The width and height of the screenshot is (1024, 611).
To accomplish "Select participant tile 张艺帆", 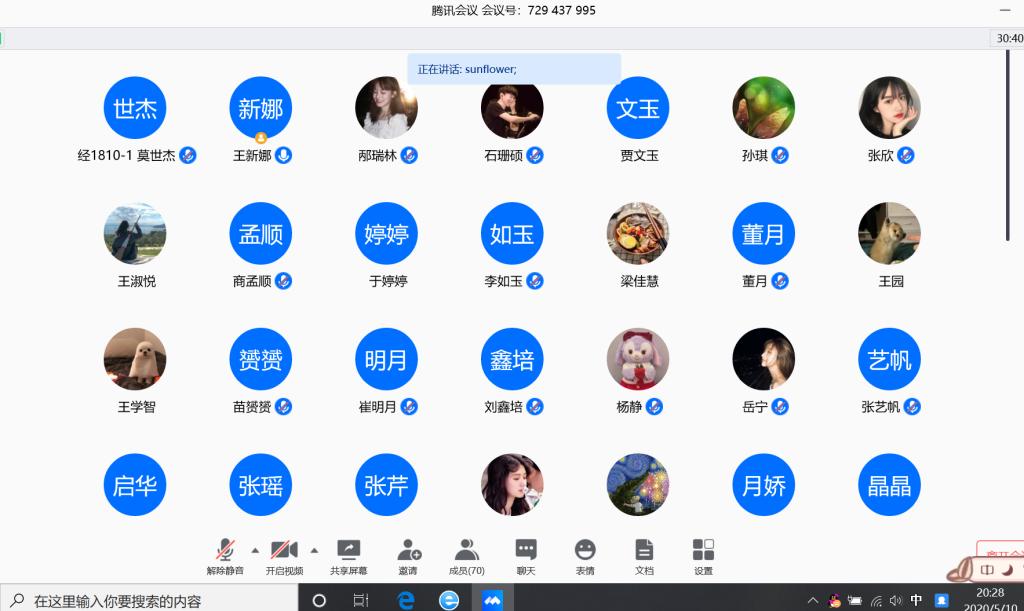I will (889, 359).
